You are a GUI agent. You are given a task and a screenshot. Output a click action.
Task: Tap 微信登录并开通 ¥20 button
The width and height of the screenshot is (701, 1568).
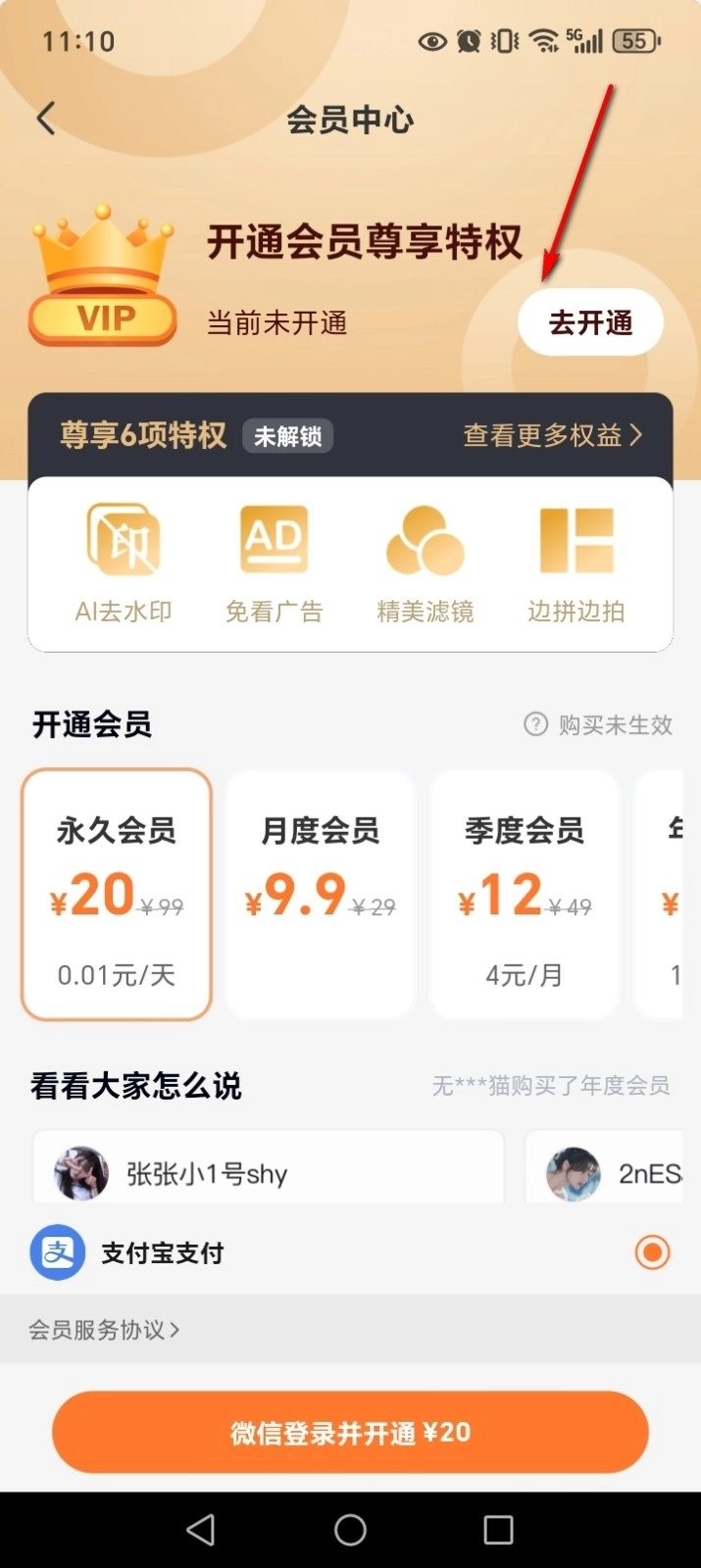pos(350,1432)
